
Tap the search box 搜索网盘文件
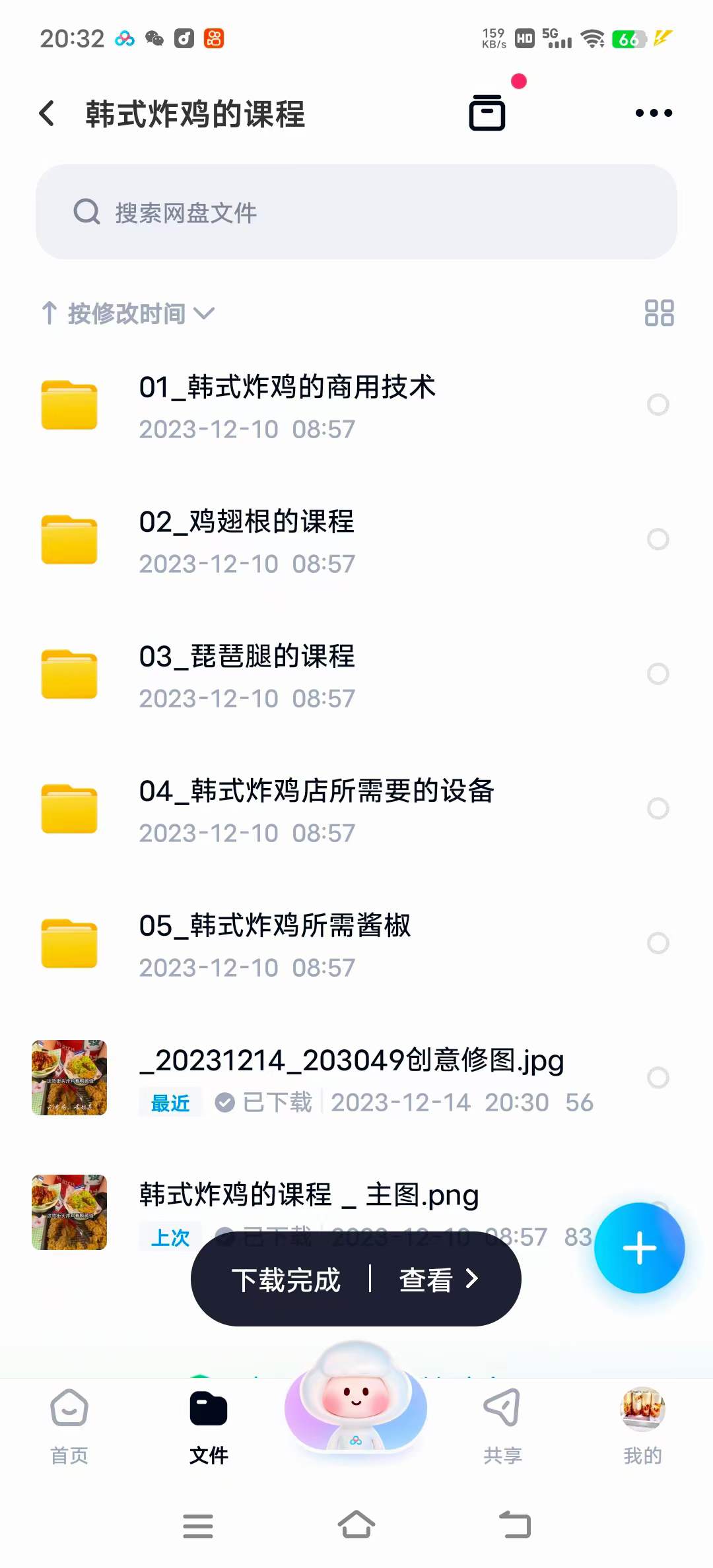356,212
